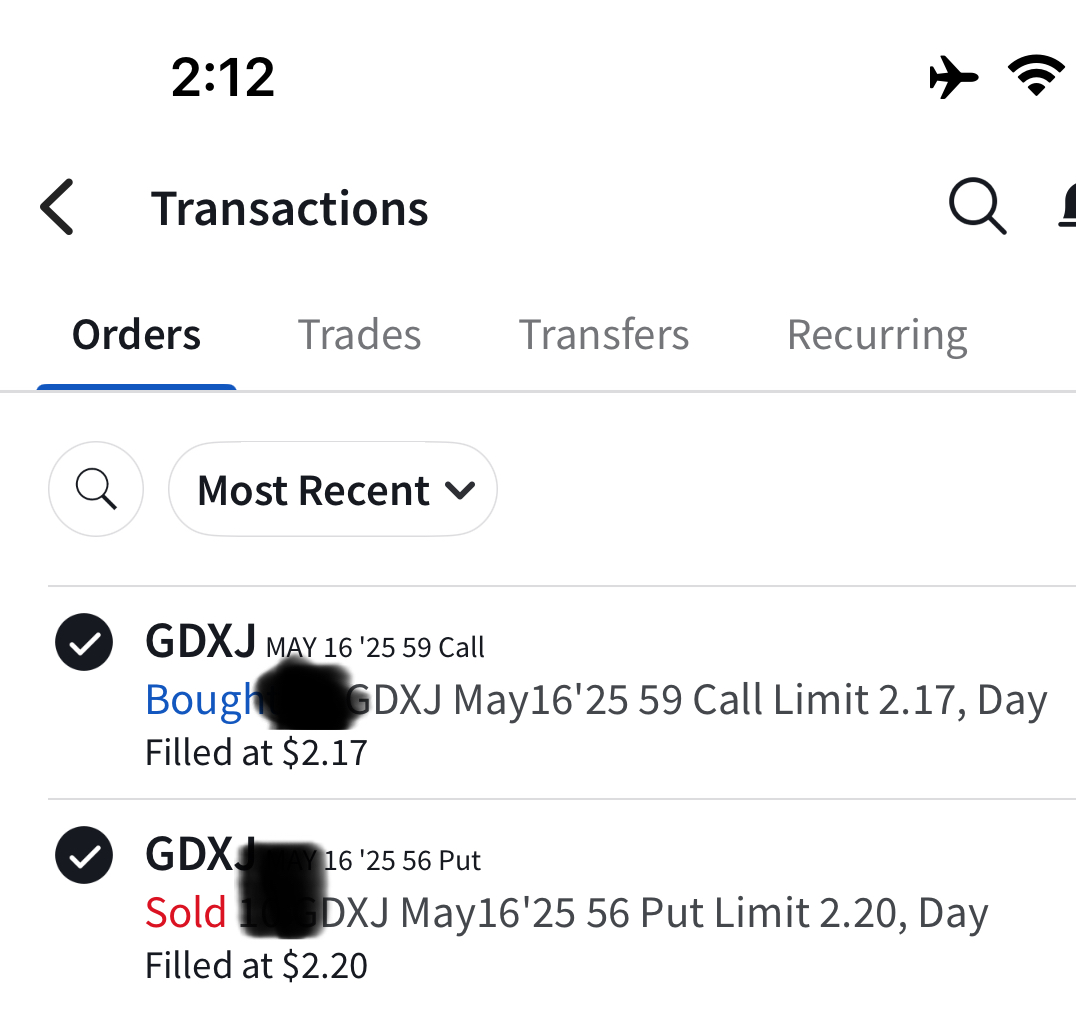Expand the Most Recent sort dropdown
1076x1013 pixels.
click(x=333, y=490)
